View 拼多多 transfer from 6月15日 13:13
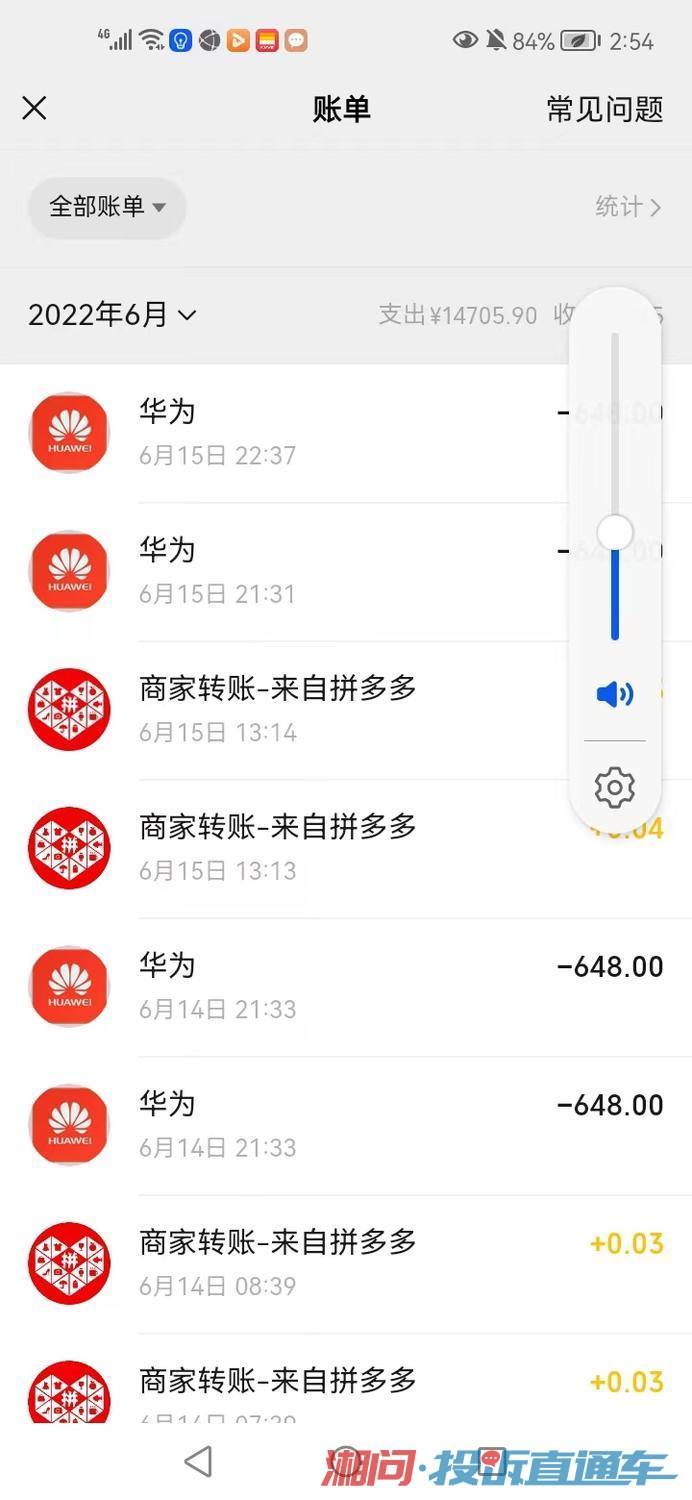This screenshot has height=1500, width=692. point(300,847)
